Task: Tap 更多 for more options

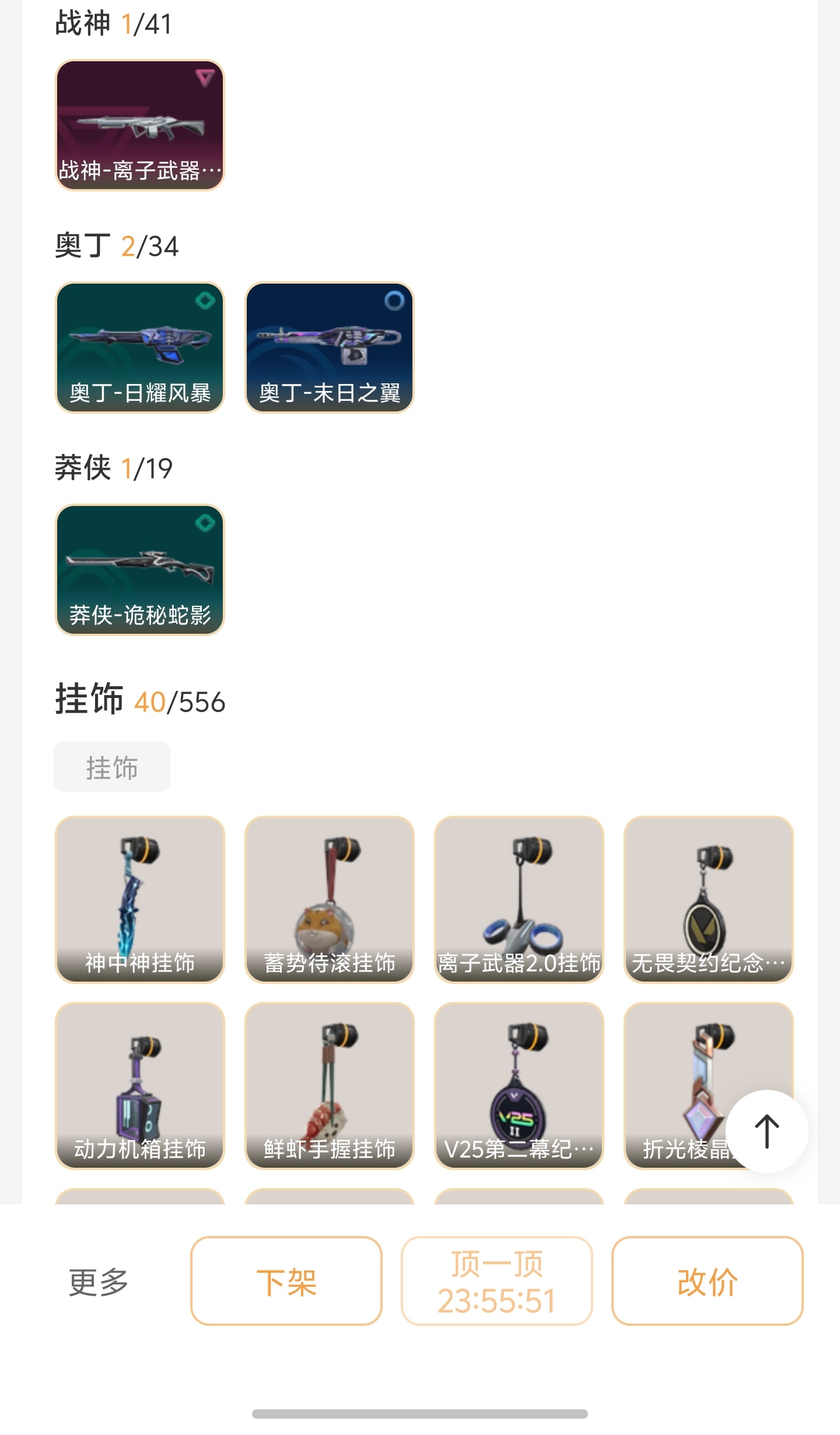Action: 99,1282
